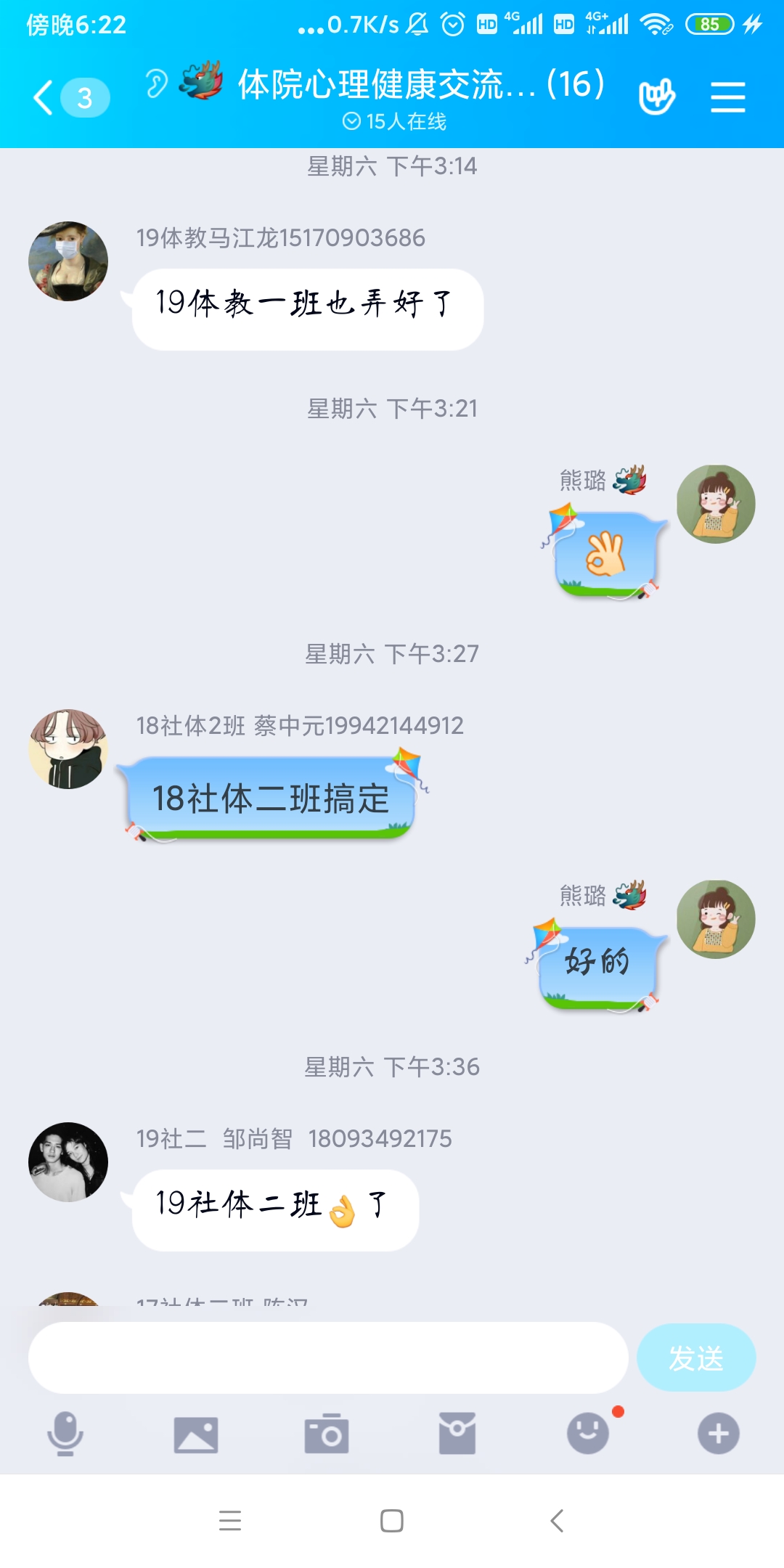This screenshot has width=784, height=1568.
Task: Open the emoji sticker panel
Action: pos(588,1434)
